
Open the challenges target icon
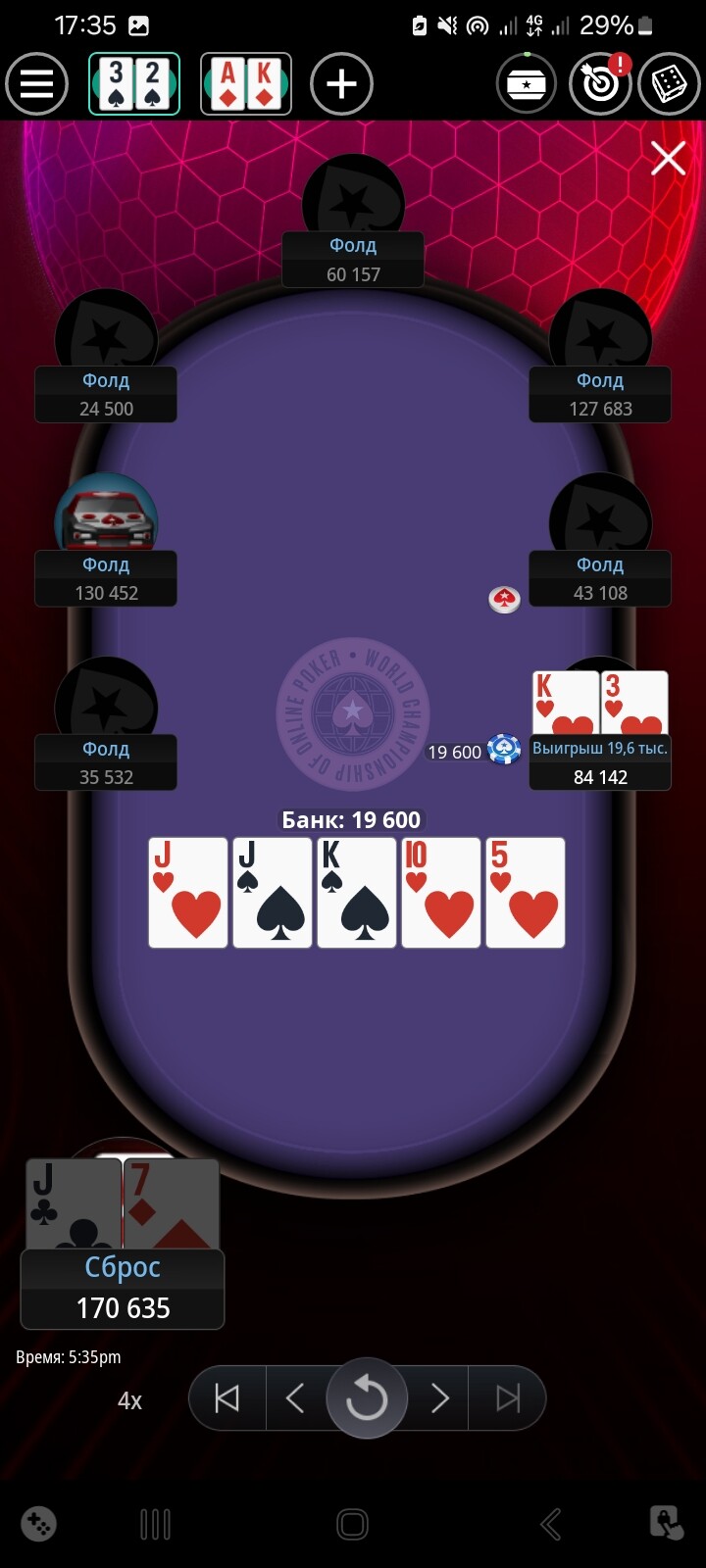click(600, 84)
